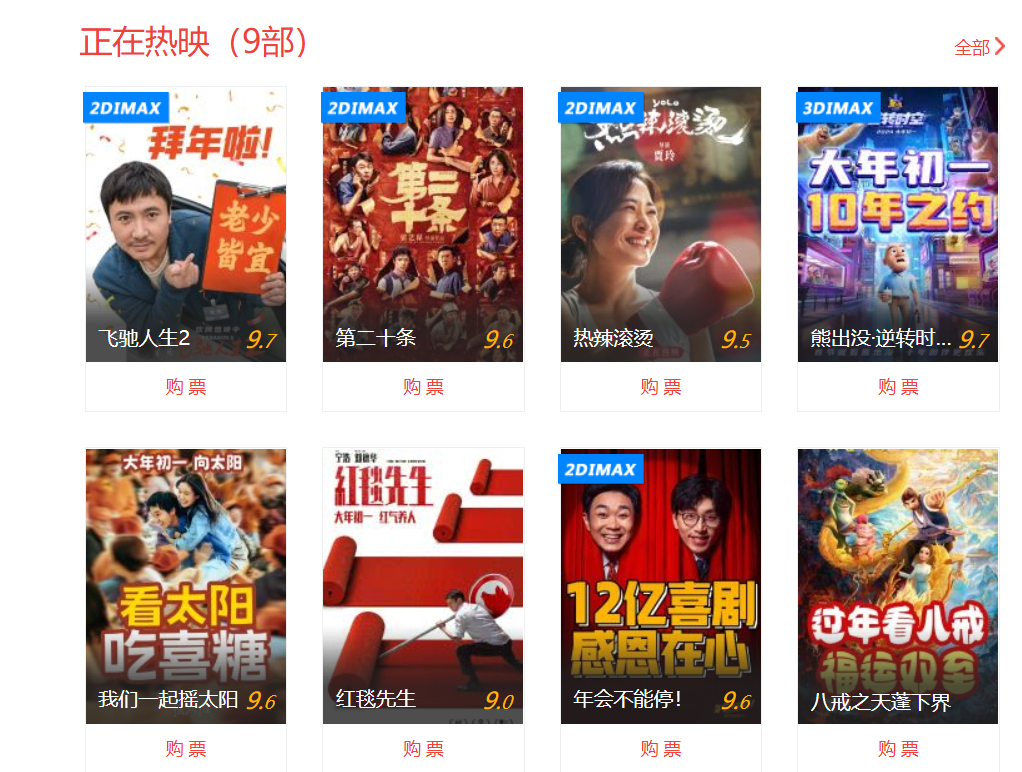Open the 飞驰人生2 movie poster
This screenshot has height=772, width=1022.
pos(186,224)
